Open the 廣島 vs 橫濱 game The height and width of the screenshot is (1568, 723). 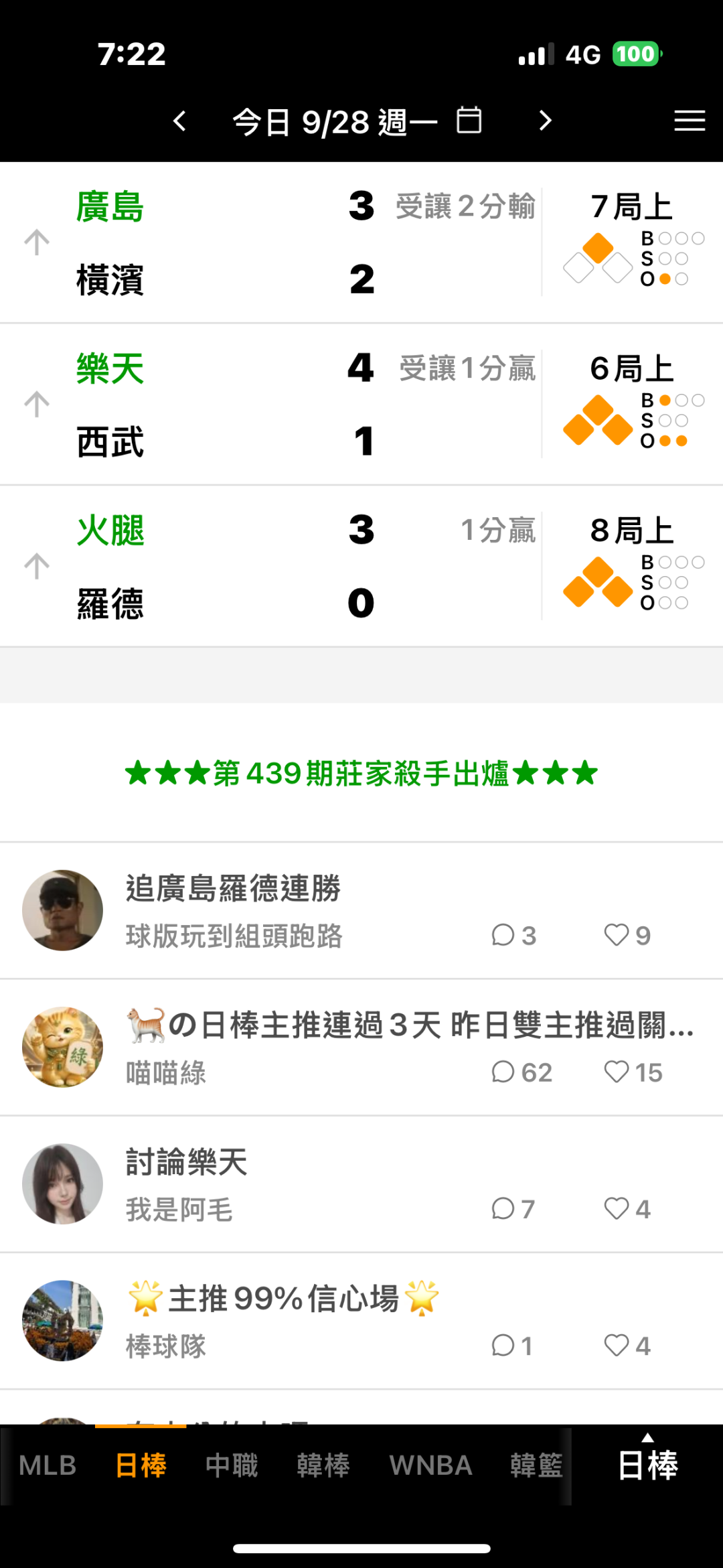361,242
